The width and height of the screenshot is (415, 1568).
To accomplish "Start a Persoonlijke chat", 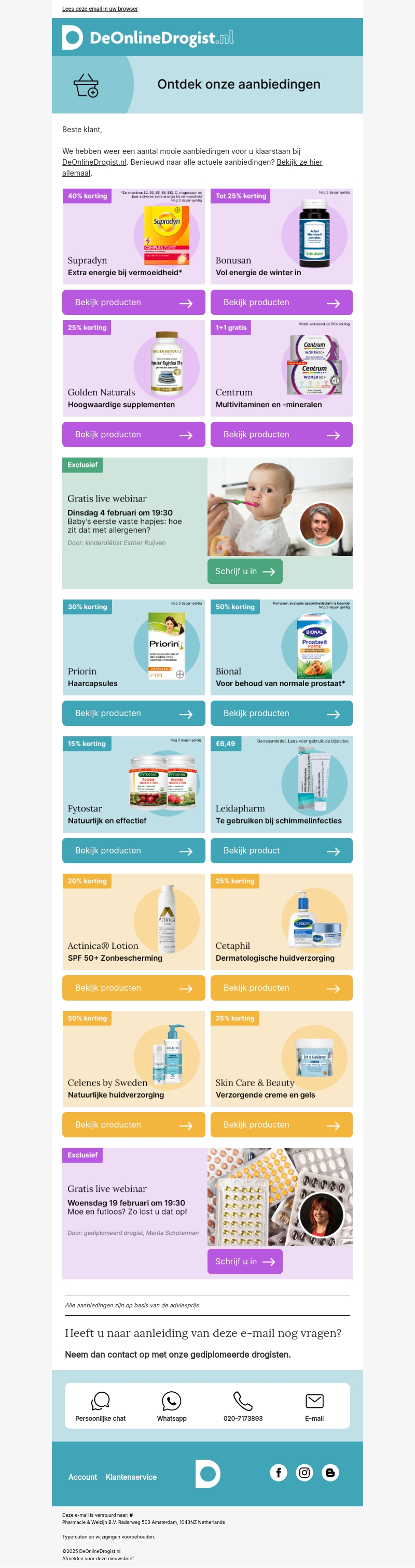I will click(101, 1405).
